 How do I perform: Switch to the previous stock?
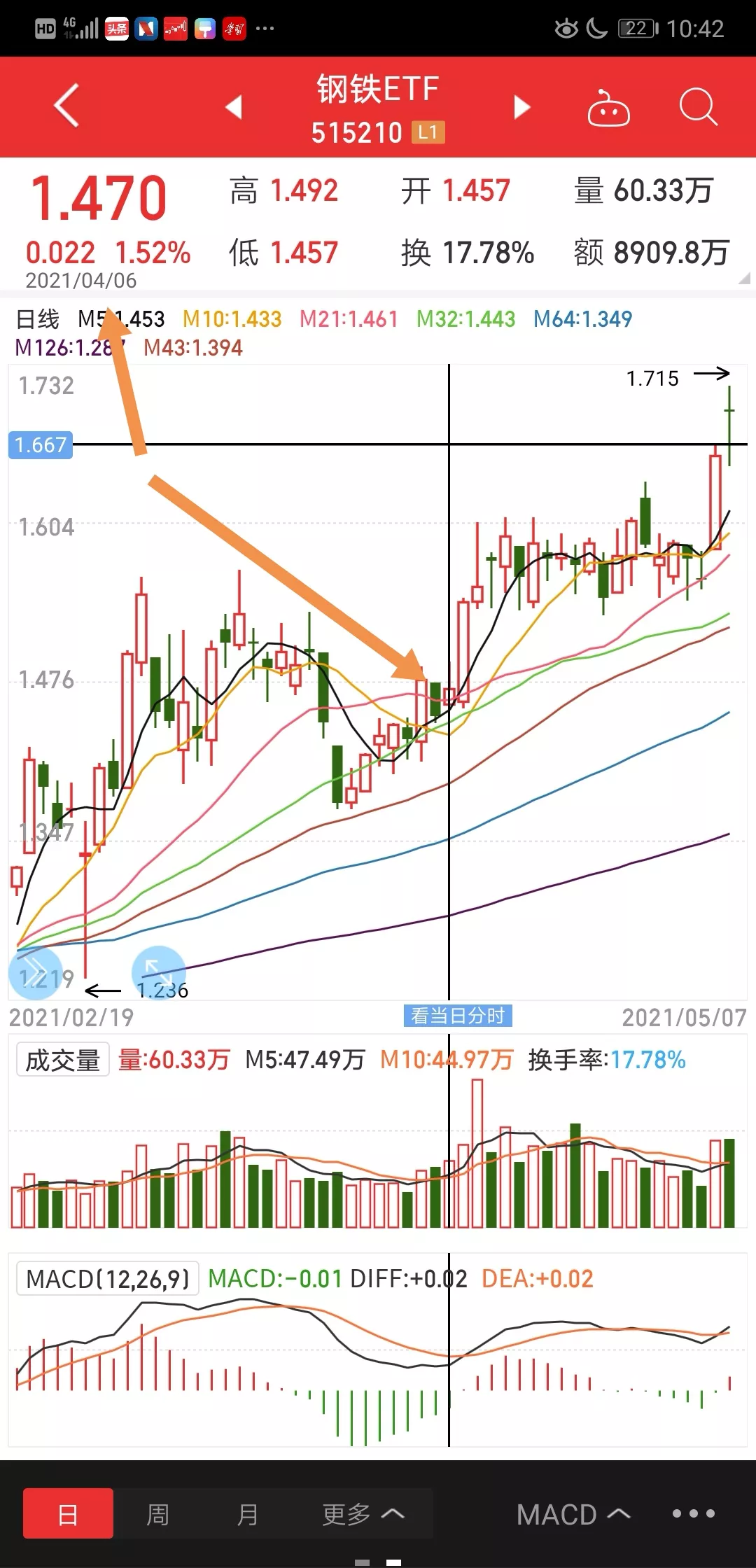234,107
